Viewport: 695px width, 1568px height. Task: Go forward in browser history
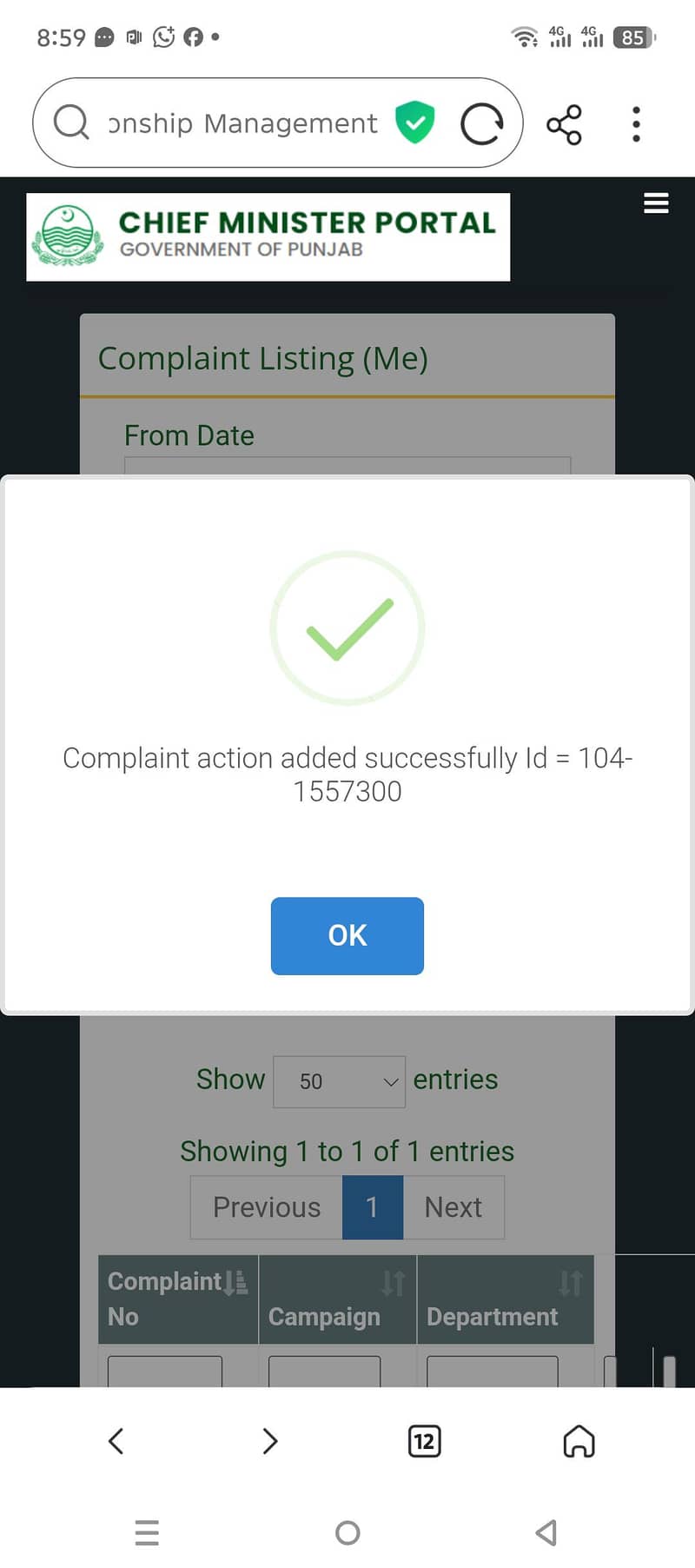pyautogui.click(x=269, y=1440)
